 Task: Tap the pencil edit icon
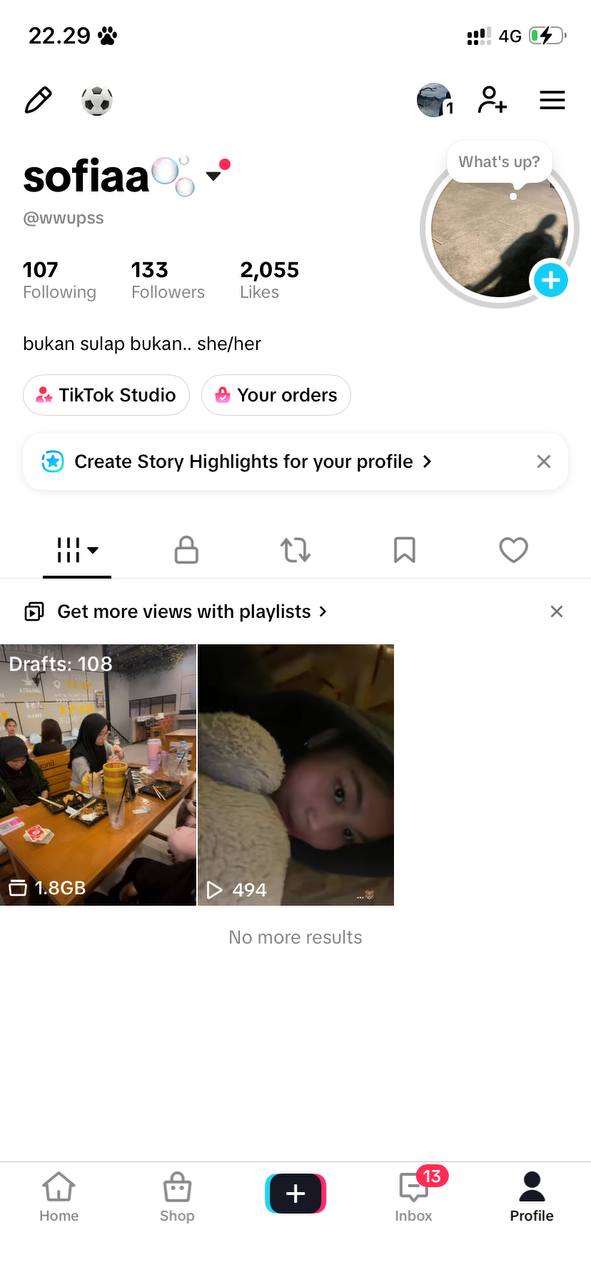pos(38,100)
